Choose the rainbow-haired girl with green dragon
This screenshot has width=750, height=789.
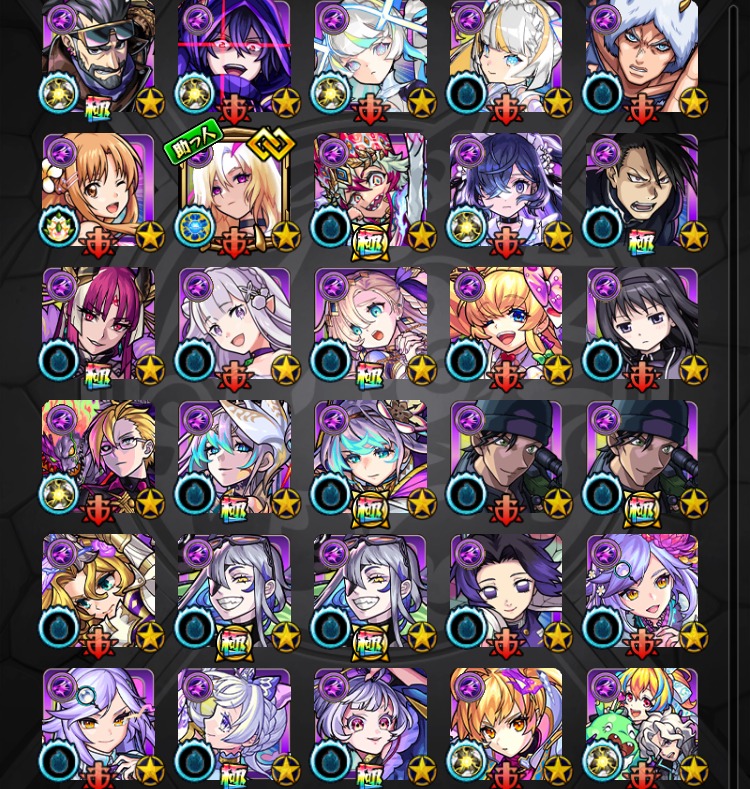(x=642, y=723)
